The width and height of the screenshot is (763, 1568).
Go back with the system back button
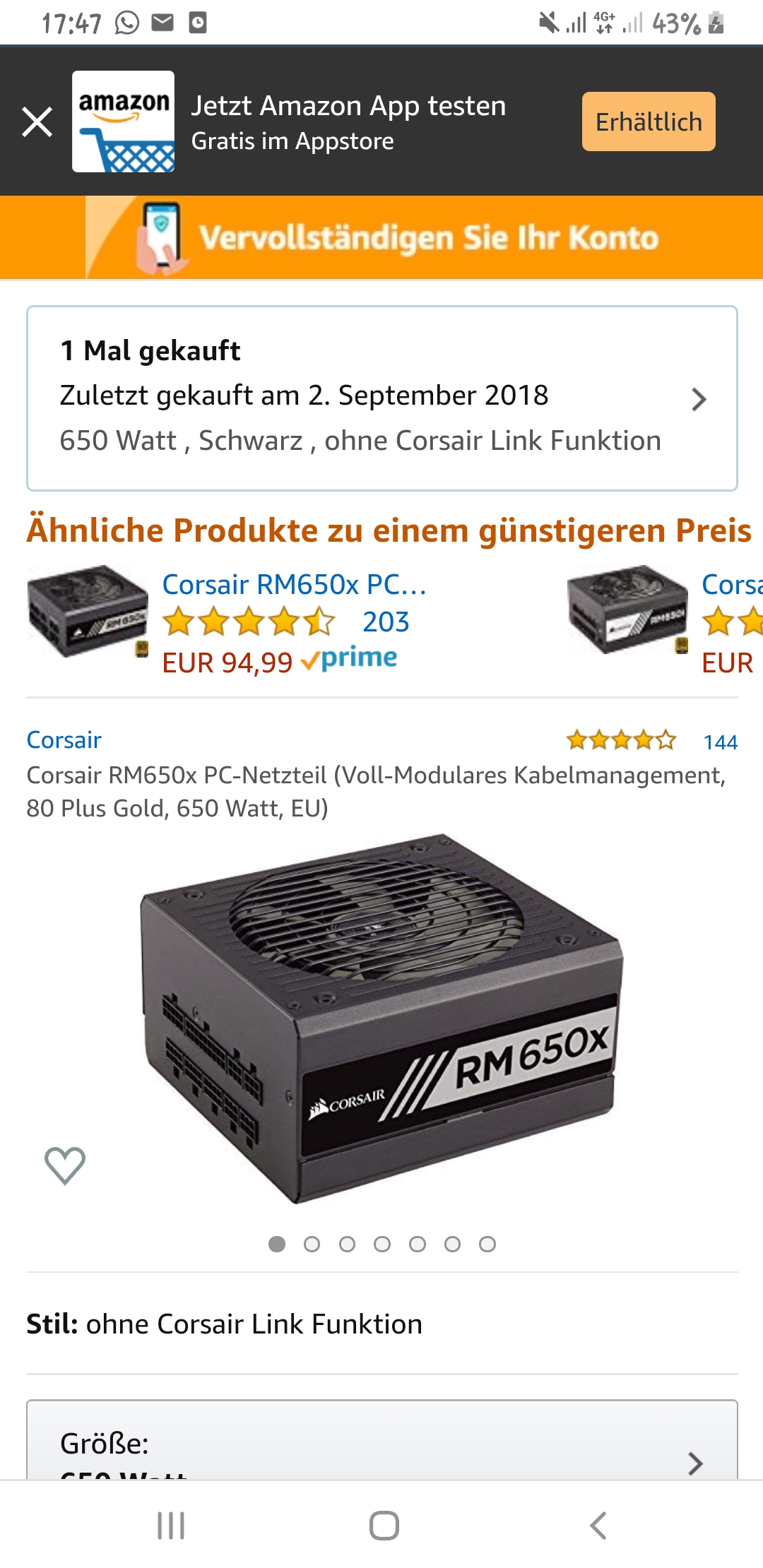point(598,1526)
